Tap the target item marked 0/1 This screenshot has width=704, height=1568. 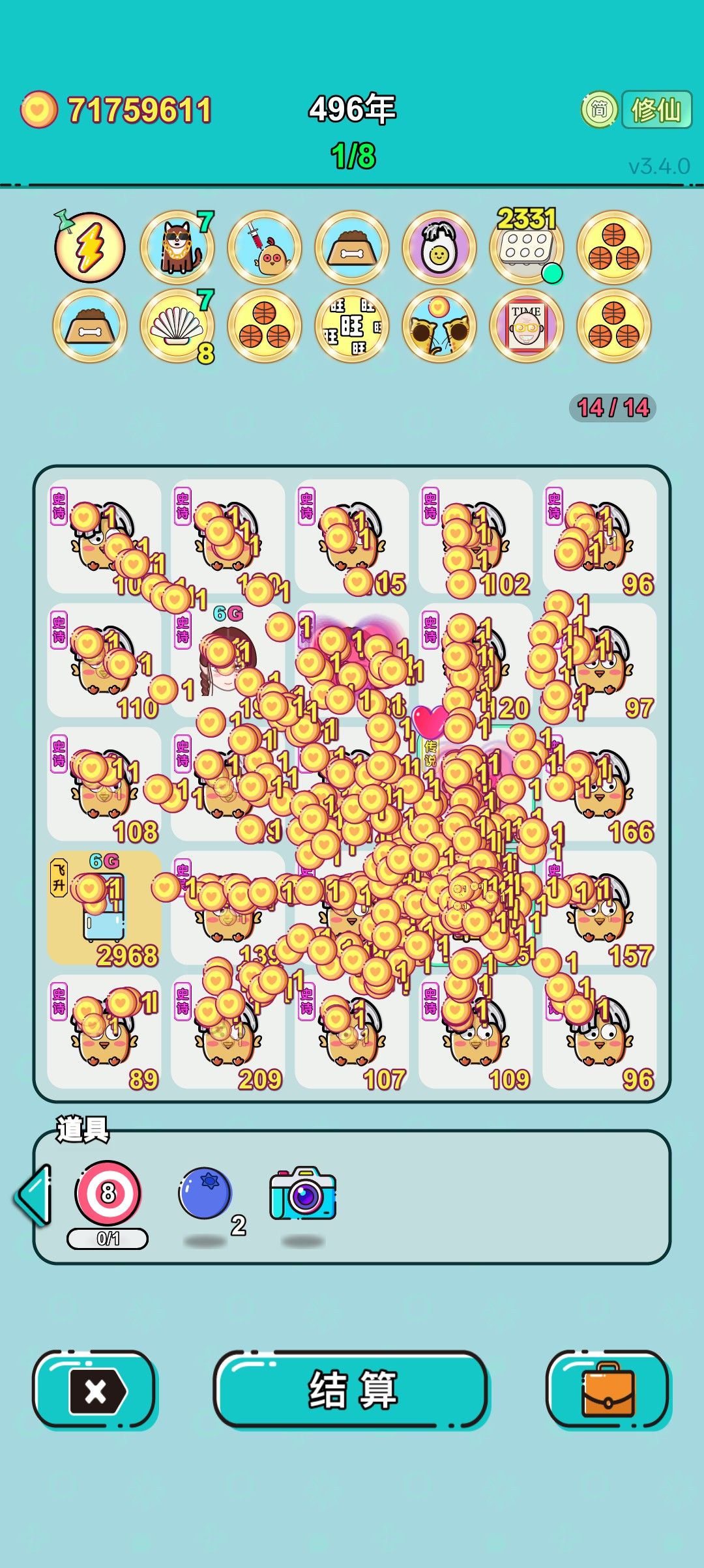click(x=108, y=1203)
